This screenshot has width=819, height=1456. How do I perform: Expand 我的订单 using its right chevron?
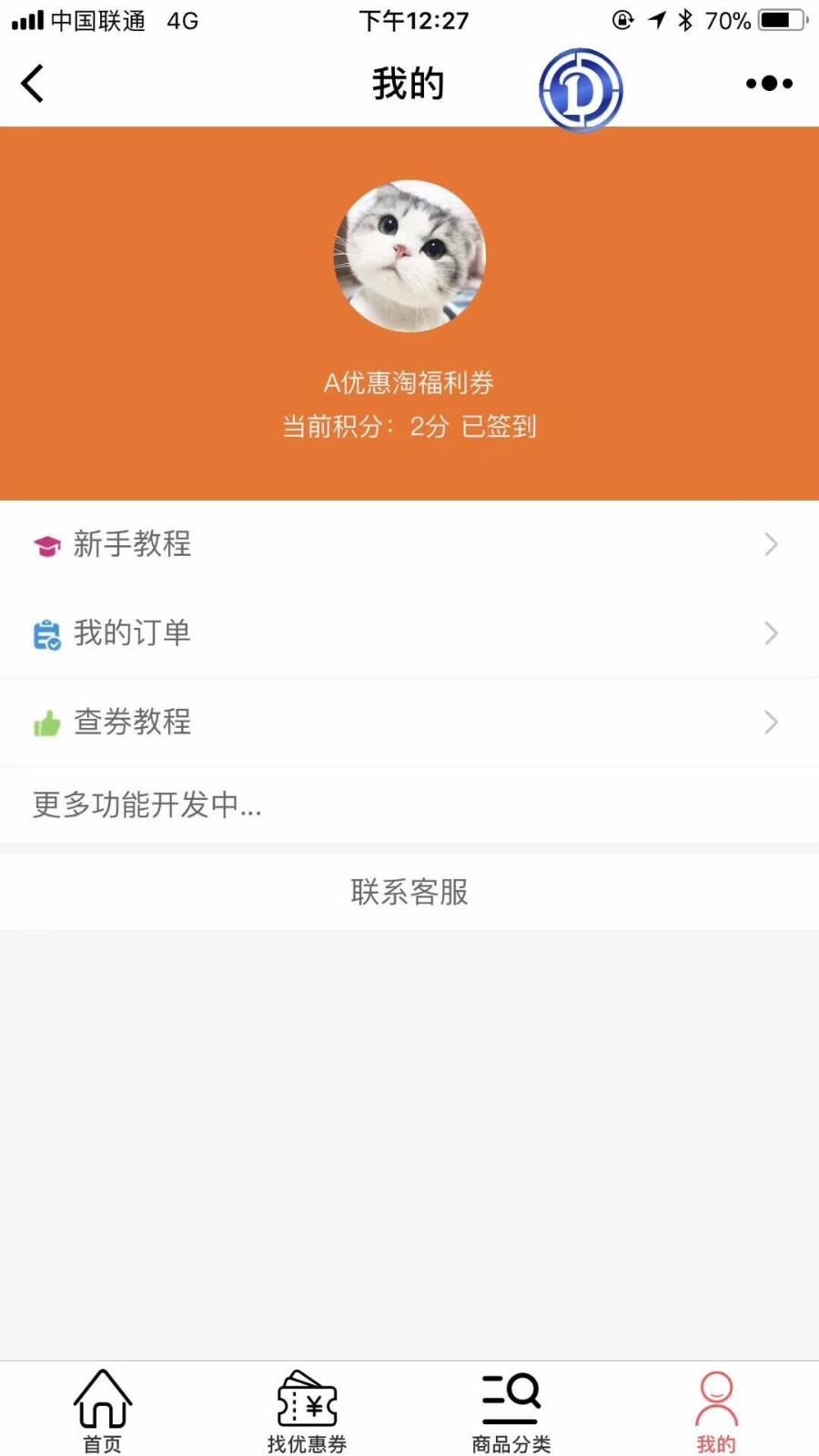tap(769, 632)
